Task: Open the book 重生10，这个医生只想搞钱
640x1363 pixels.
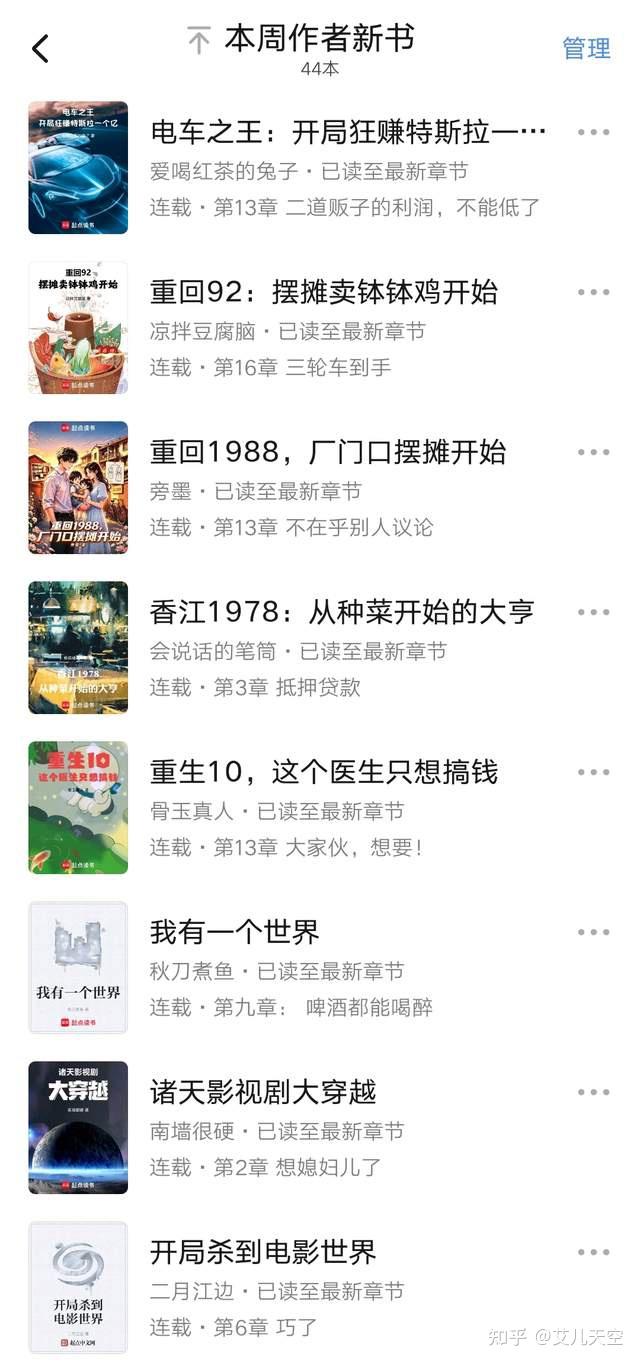Action: click(320, 808)
